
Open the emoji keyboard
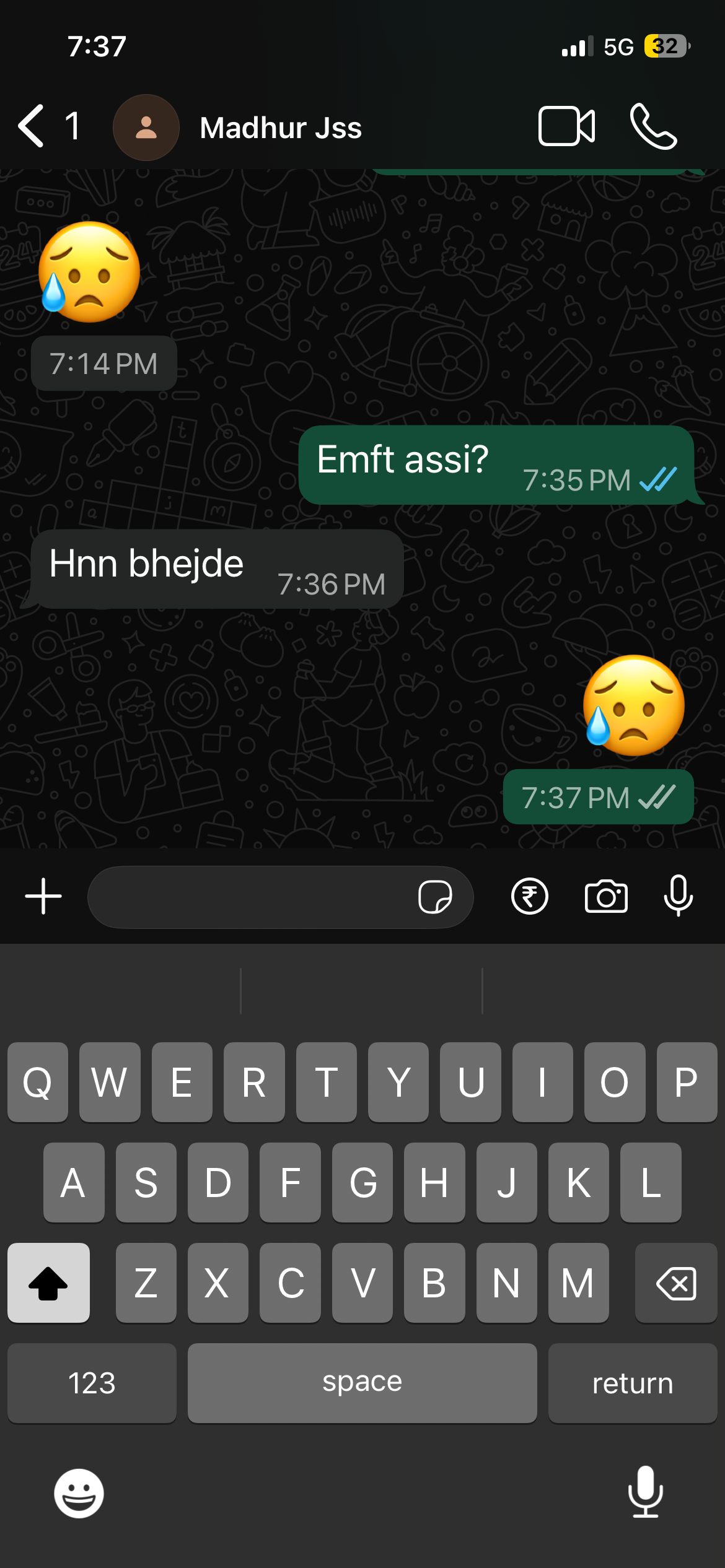79,1493
